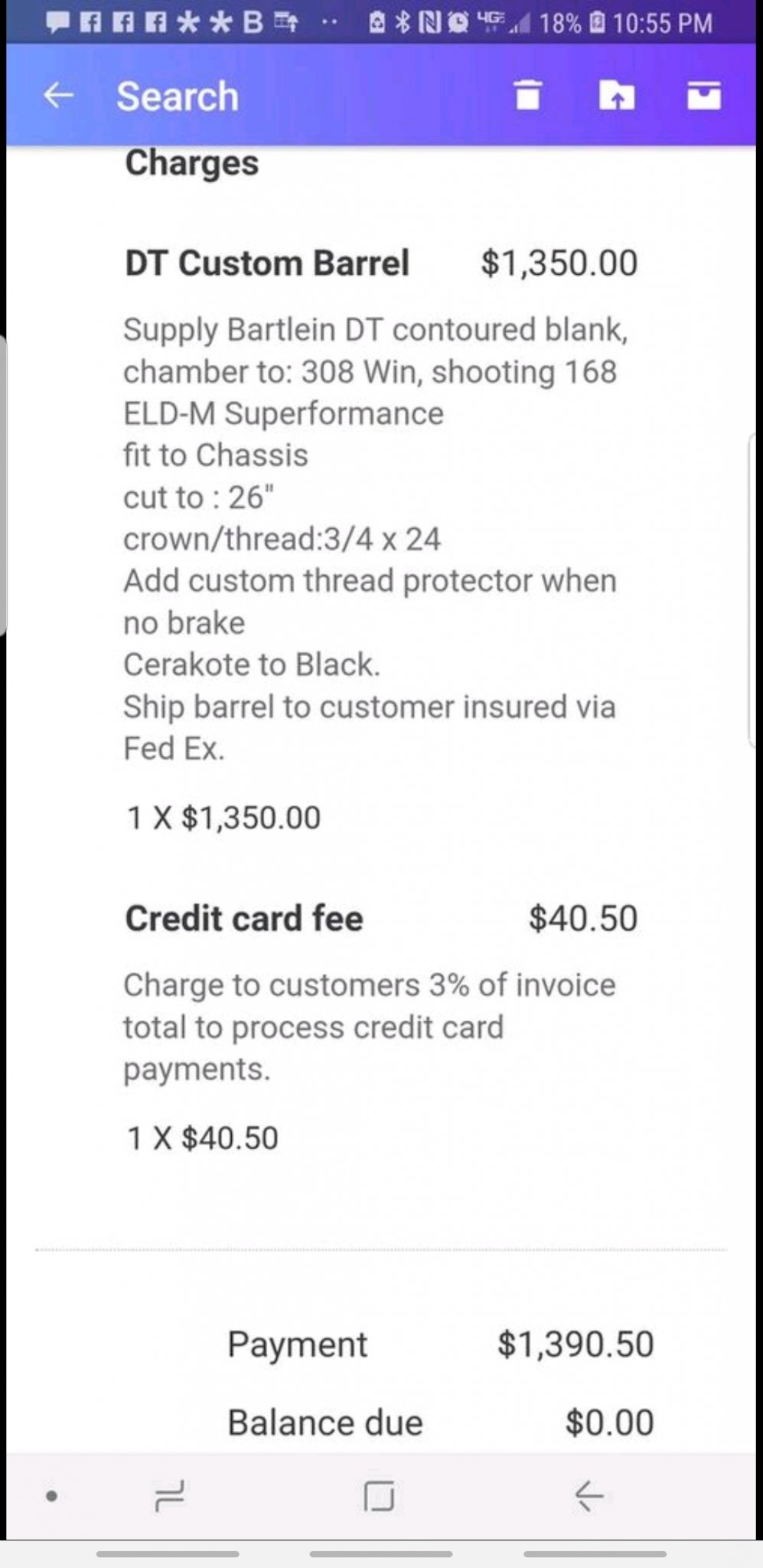This screenshot has height=1568, width=763.
Task: Open the recent apps button
Action: (x=169, y=1496)
